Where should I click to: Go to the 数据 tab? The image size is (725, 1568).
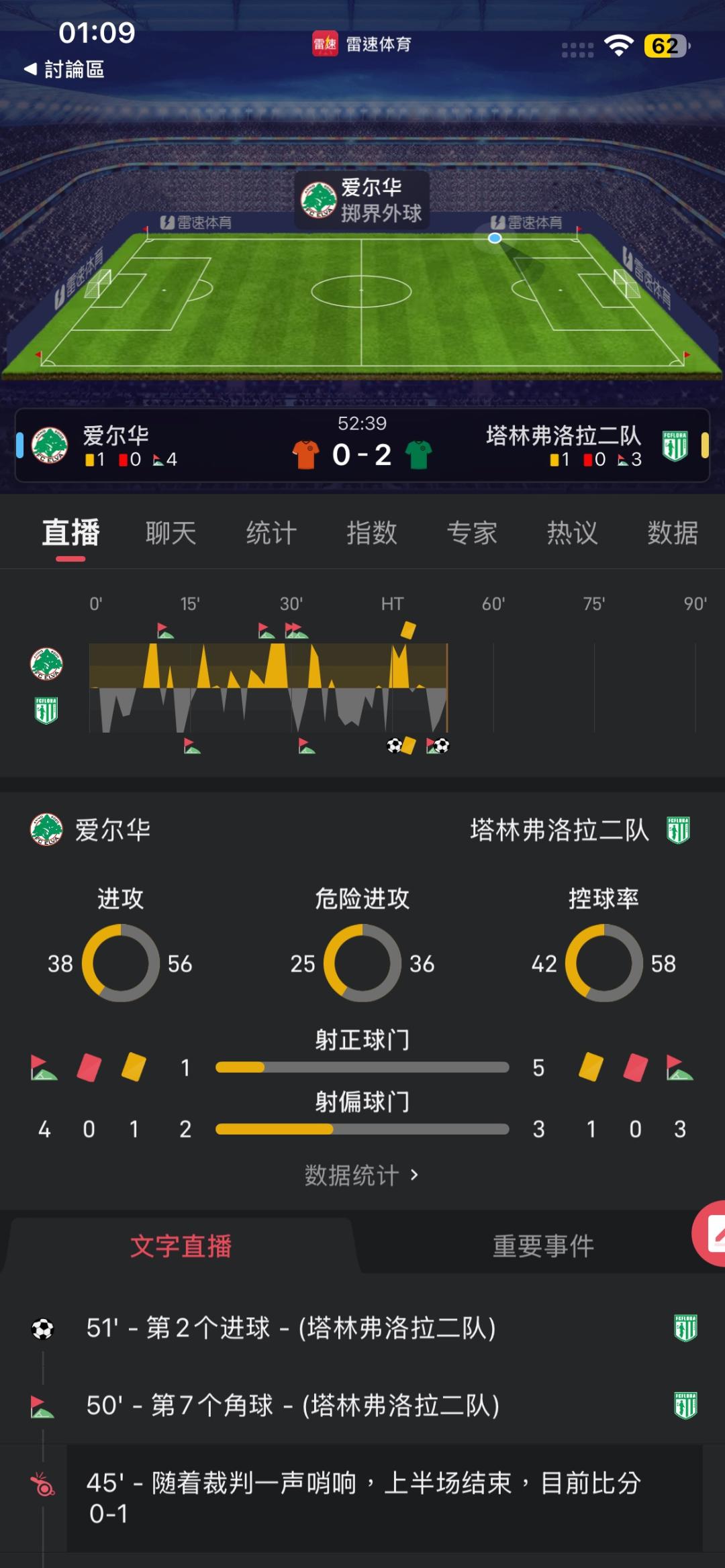(673, 533)
